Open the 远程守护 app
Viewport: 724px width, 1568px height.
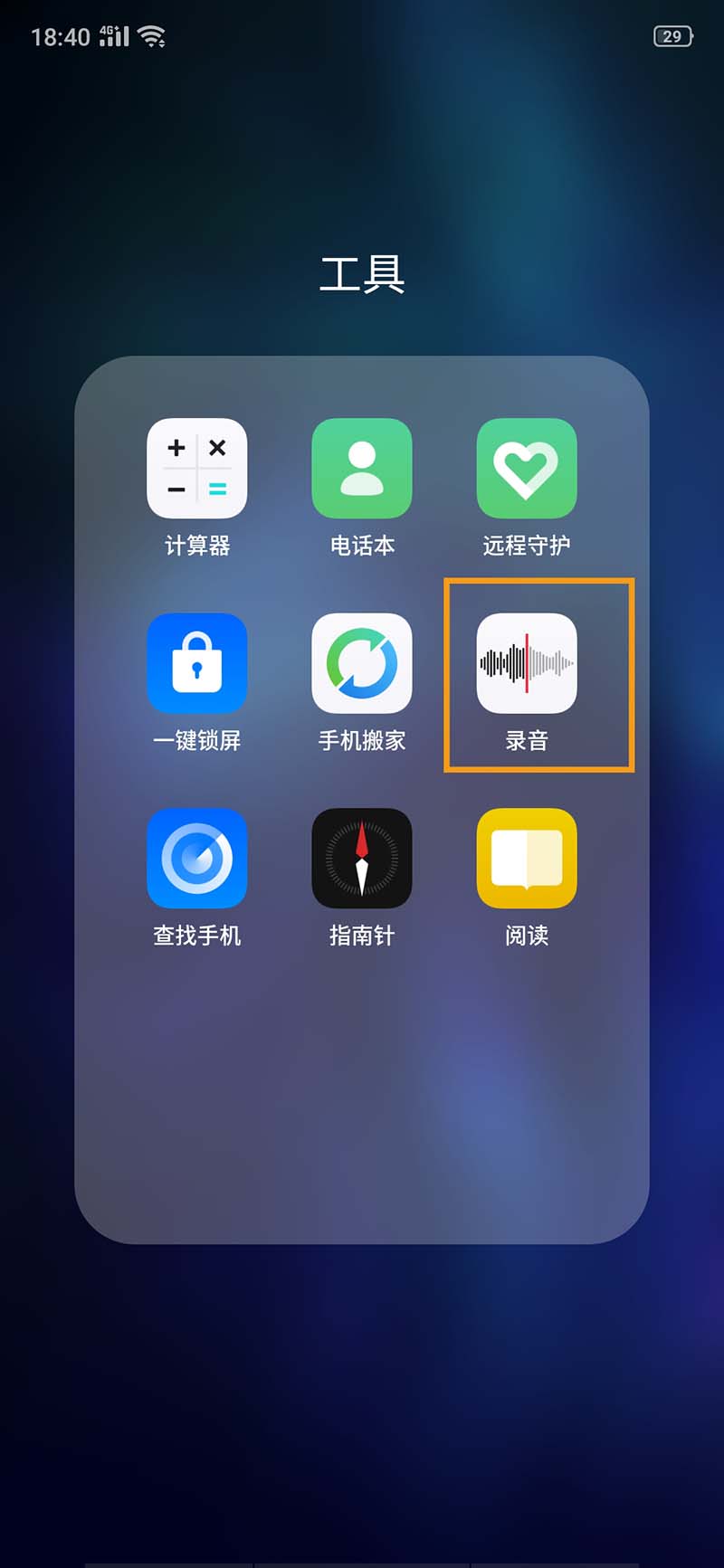coord(527,469)
